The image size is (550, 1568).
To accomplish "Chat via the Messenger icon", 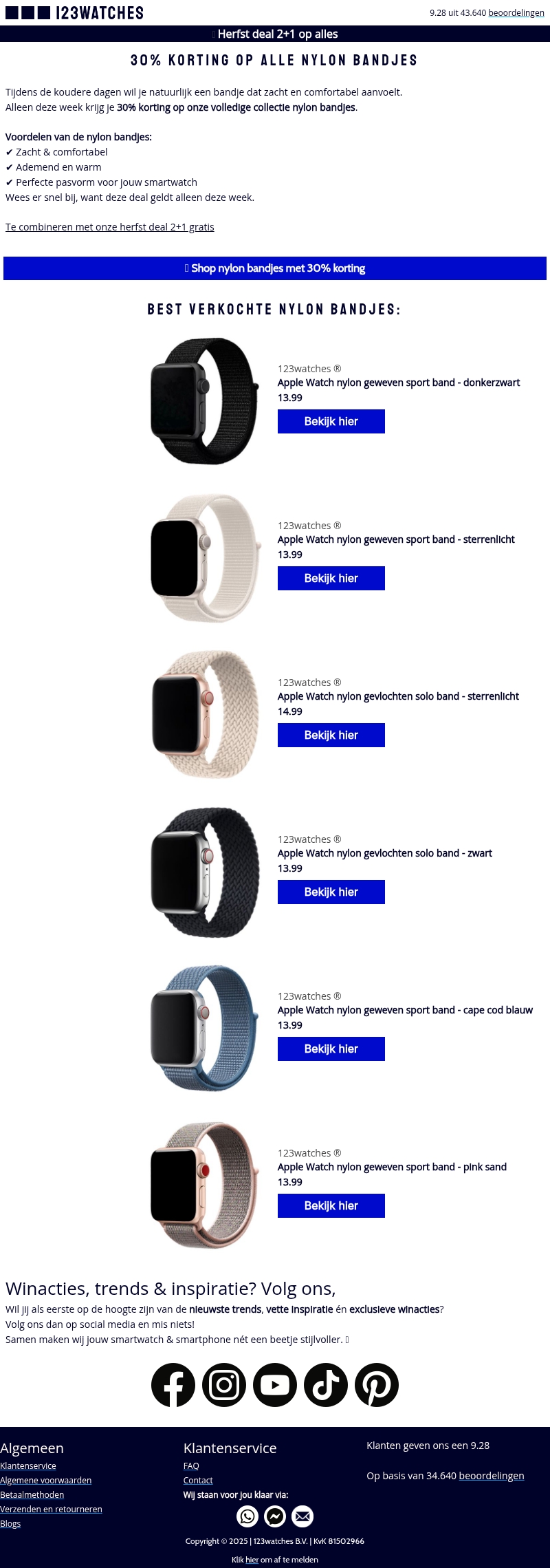I will click(275, 1516).
